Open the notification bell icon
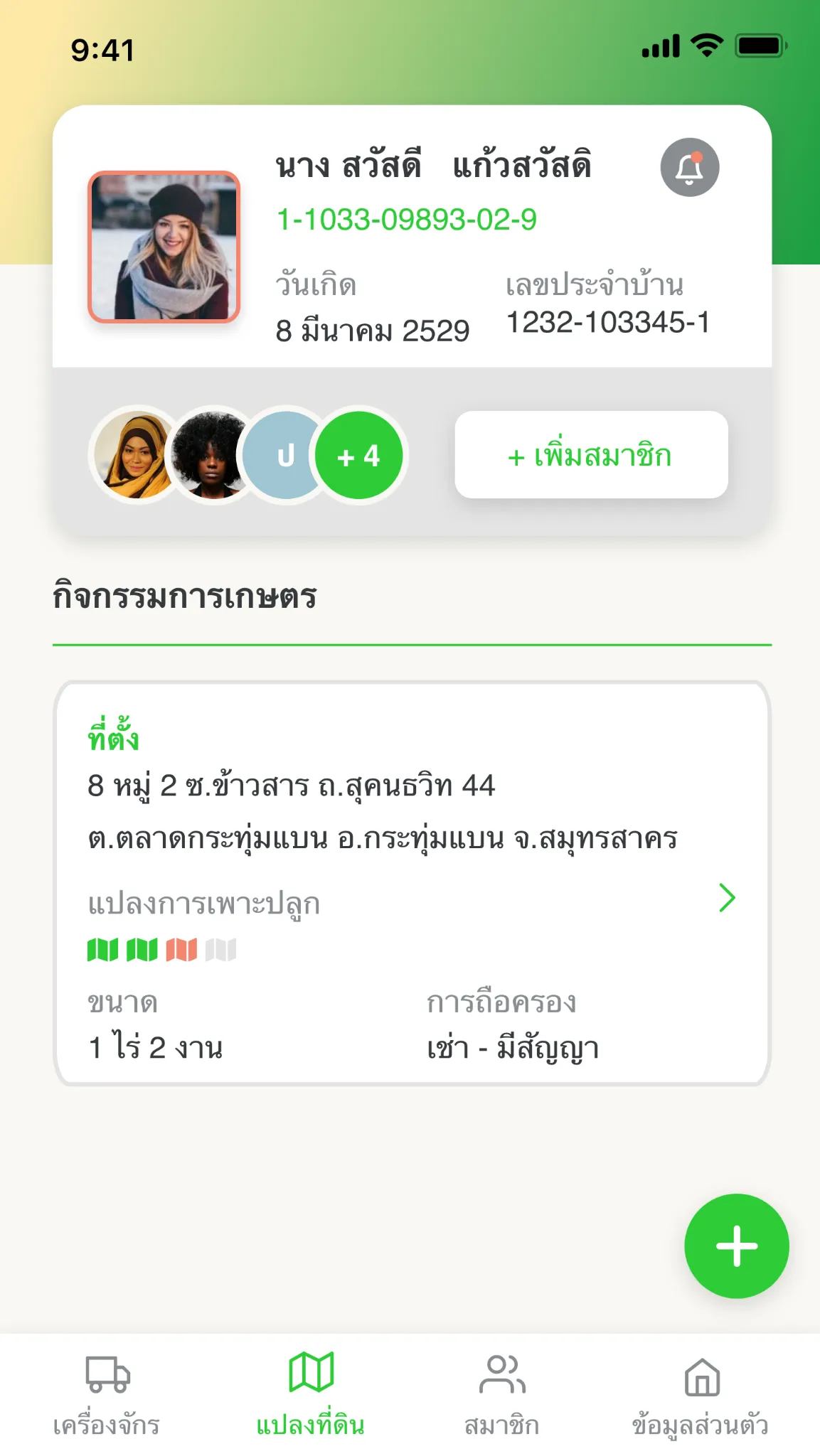Screen dimensions: 820x1456 point(688,168)
